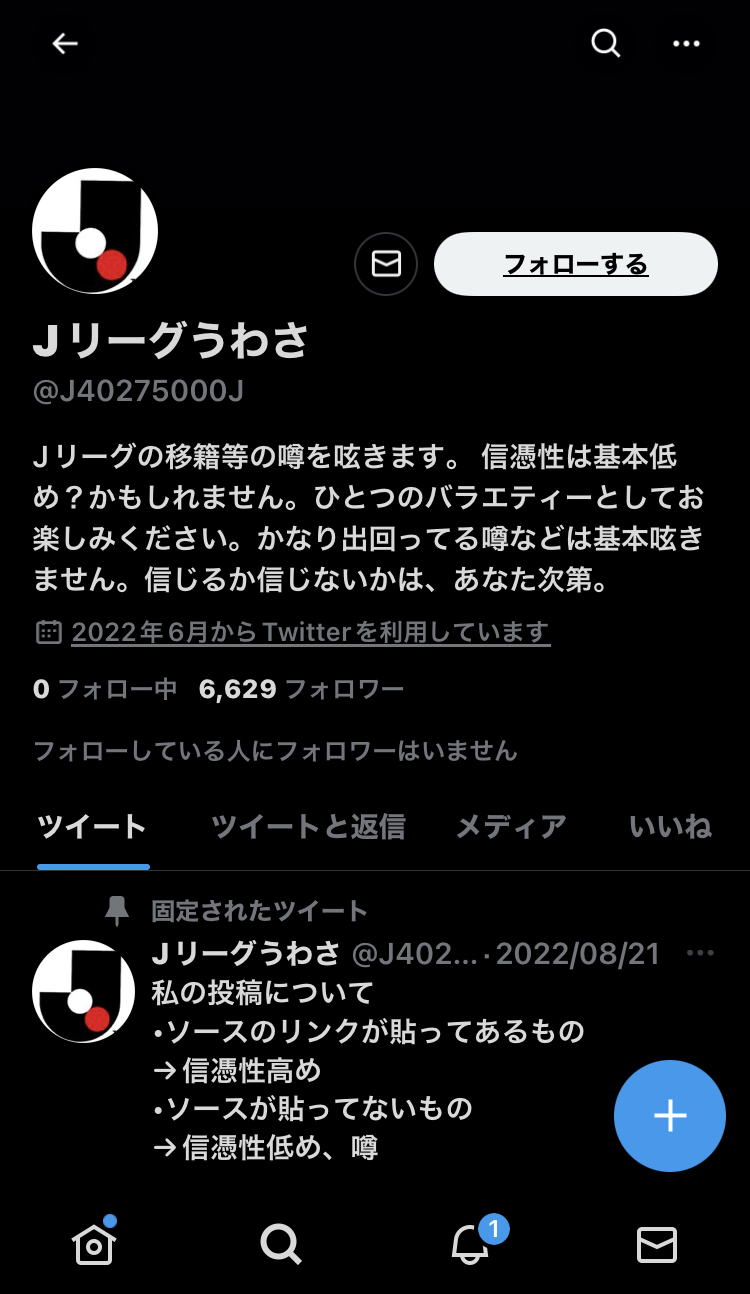Go to the home timeline tab
The width and height of the screenshot is (750, 1294).
(94, 1243)
